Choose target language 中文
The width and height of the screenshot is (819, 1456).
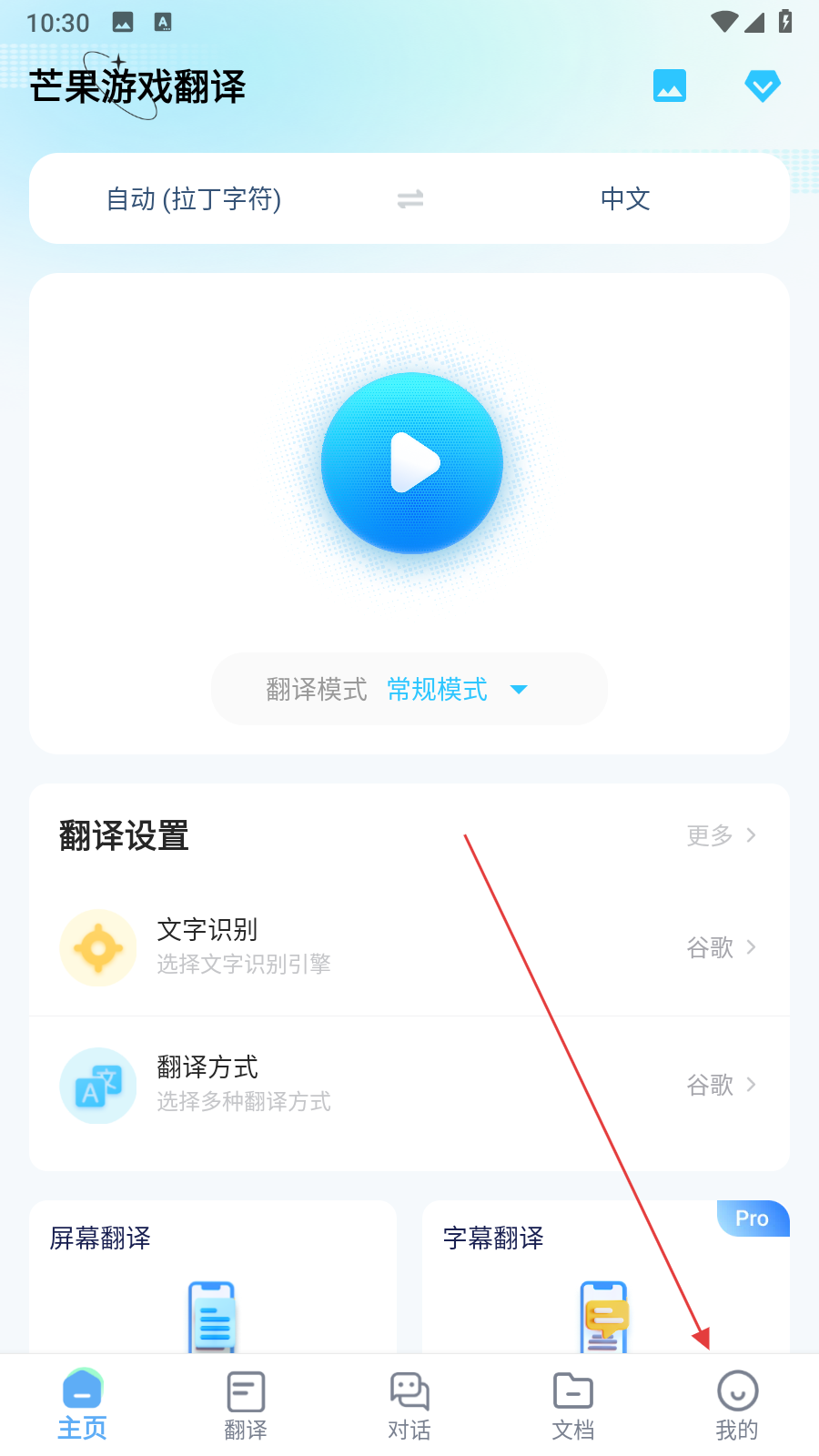tap(625, 198)
